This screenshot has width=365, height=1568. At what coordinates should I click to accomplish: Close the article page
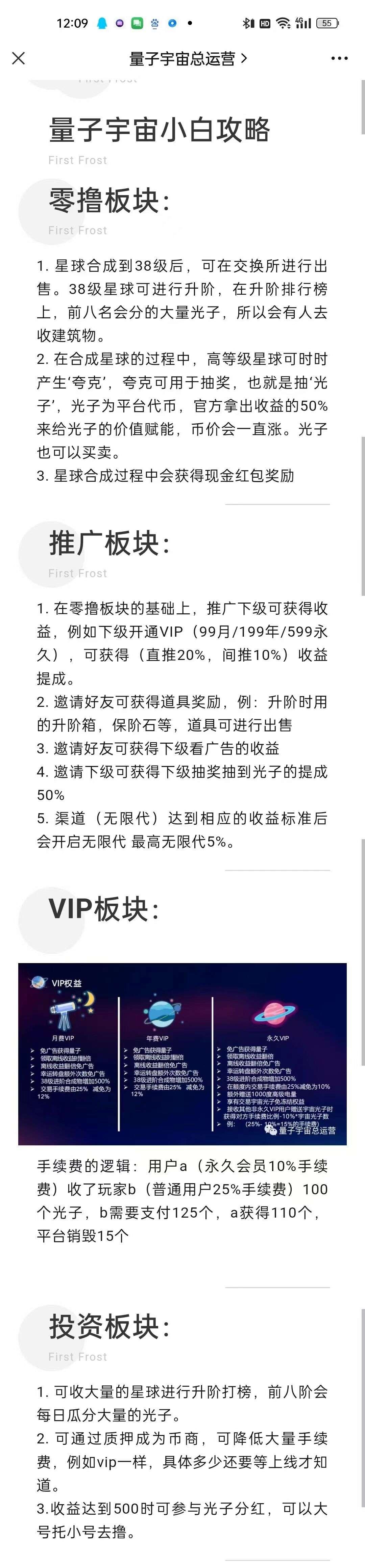(19, 58)
